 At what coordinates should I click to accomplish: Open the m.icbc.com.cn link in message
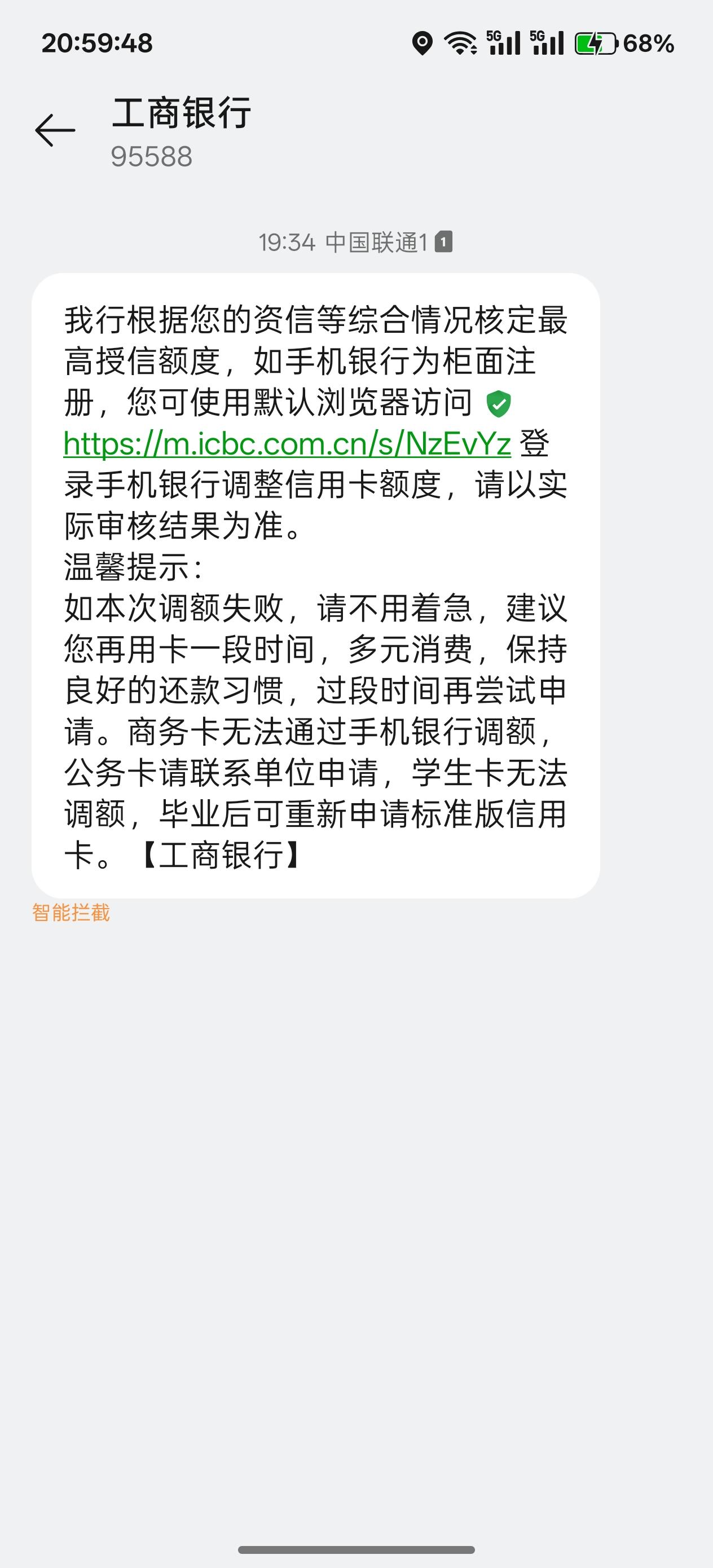[x=287, y=443]
